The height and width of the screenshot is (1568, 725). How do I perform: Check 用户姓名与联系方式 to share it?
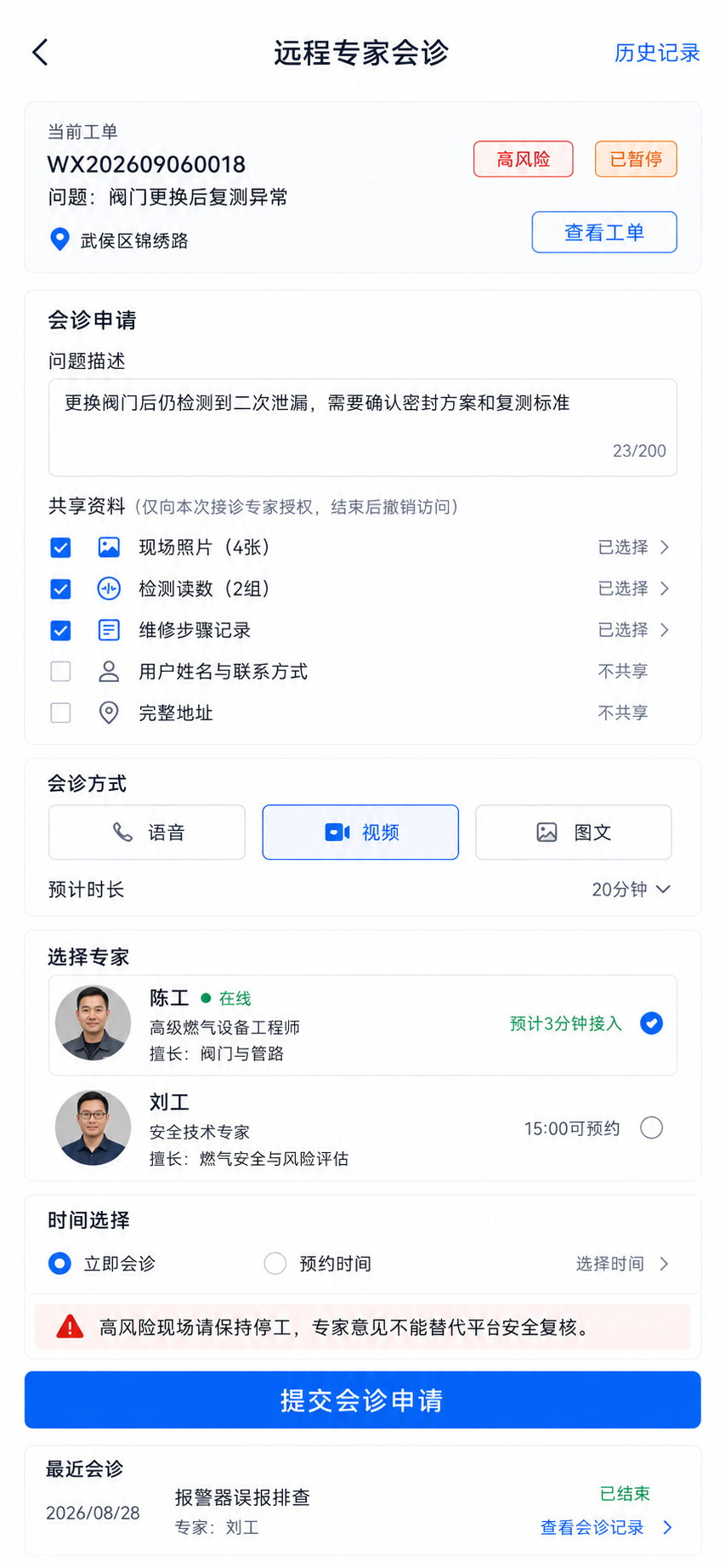[60, 672]
